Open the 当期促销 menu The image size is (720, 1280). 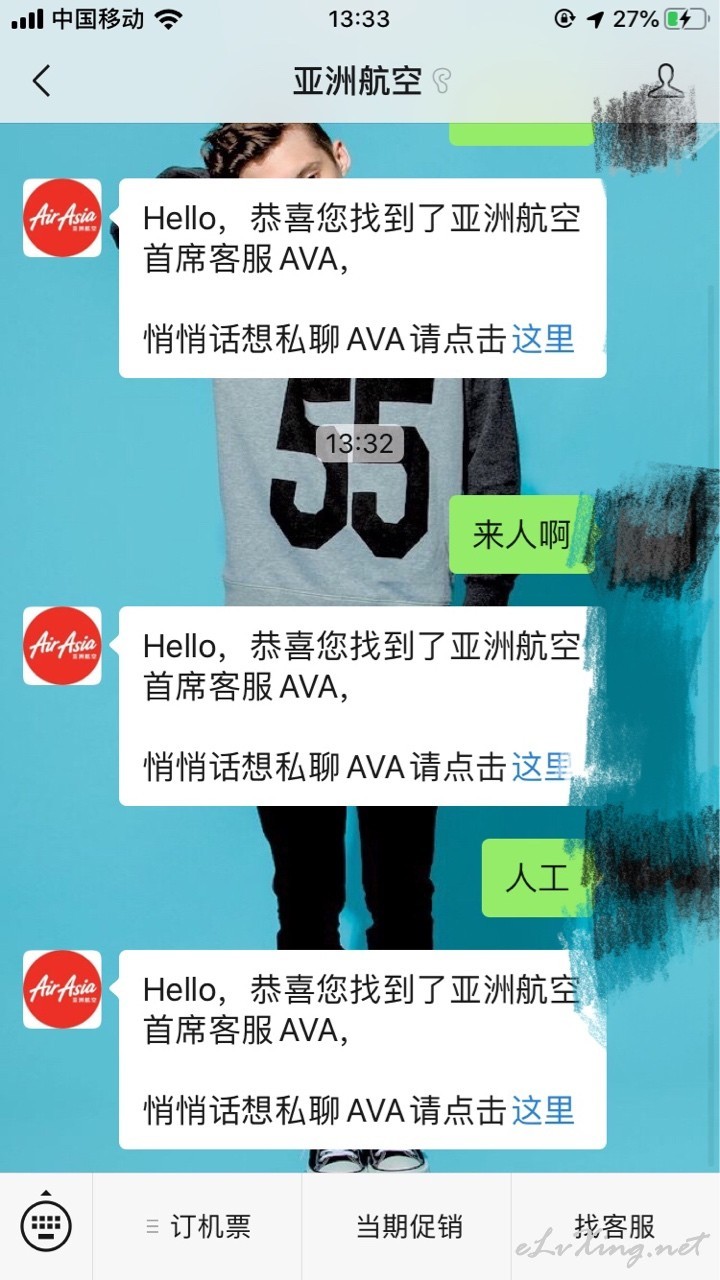(x=408, y=1226)
